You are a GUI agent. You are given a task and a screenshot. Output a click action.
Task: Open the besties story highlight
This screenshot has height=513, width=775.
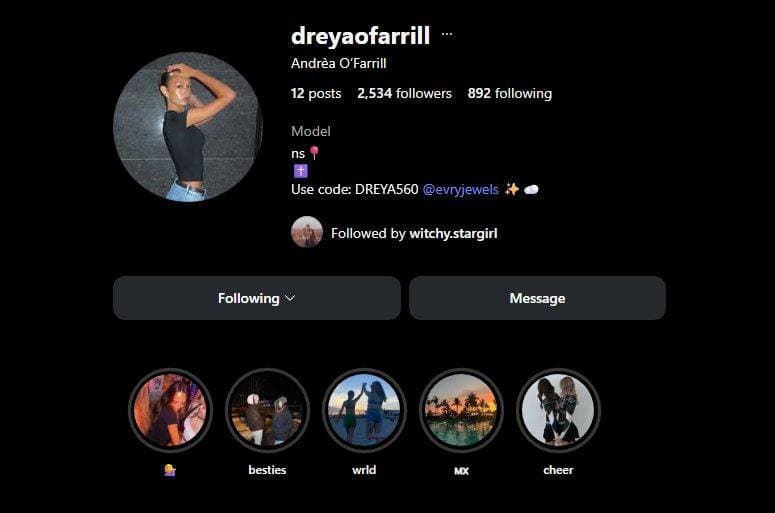pyautogui.click(x=267, y=410)
